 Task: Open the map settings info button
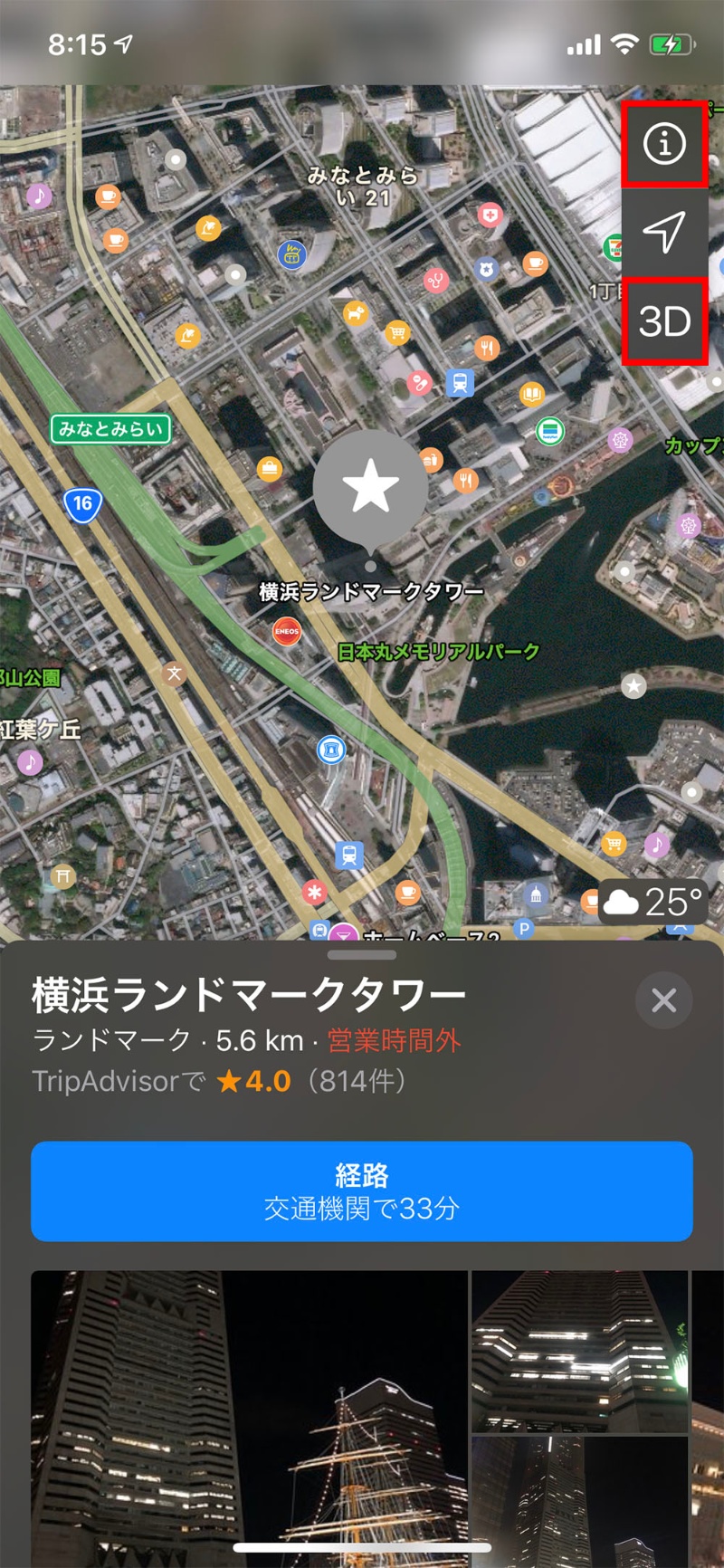664,144
